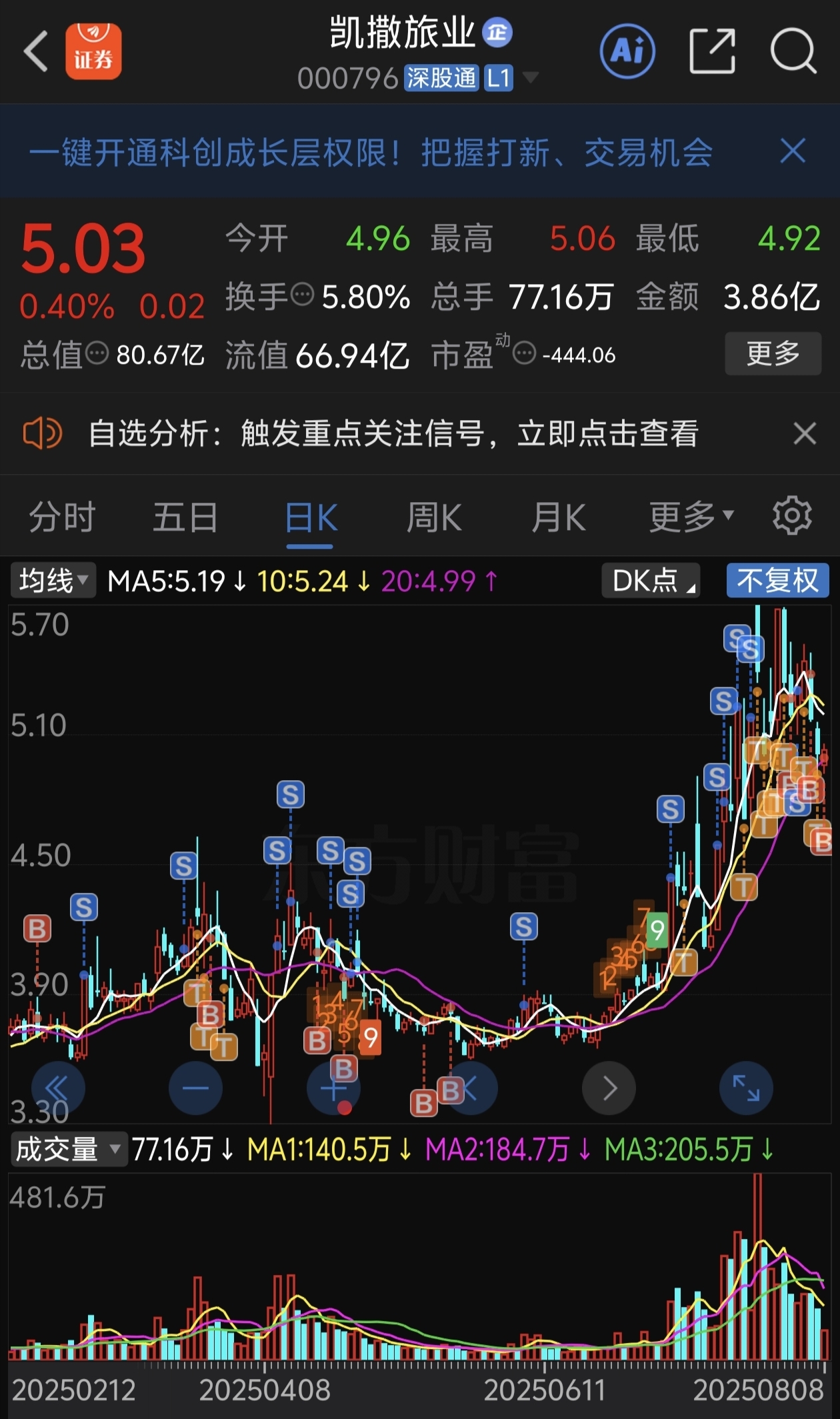The width and height of the screenshot is (840, 1419).
Task: Share this stock page
Action: (x=711, y=51)
